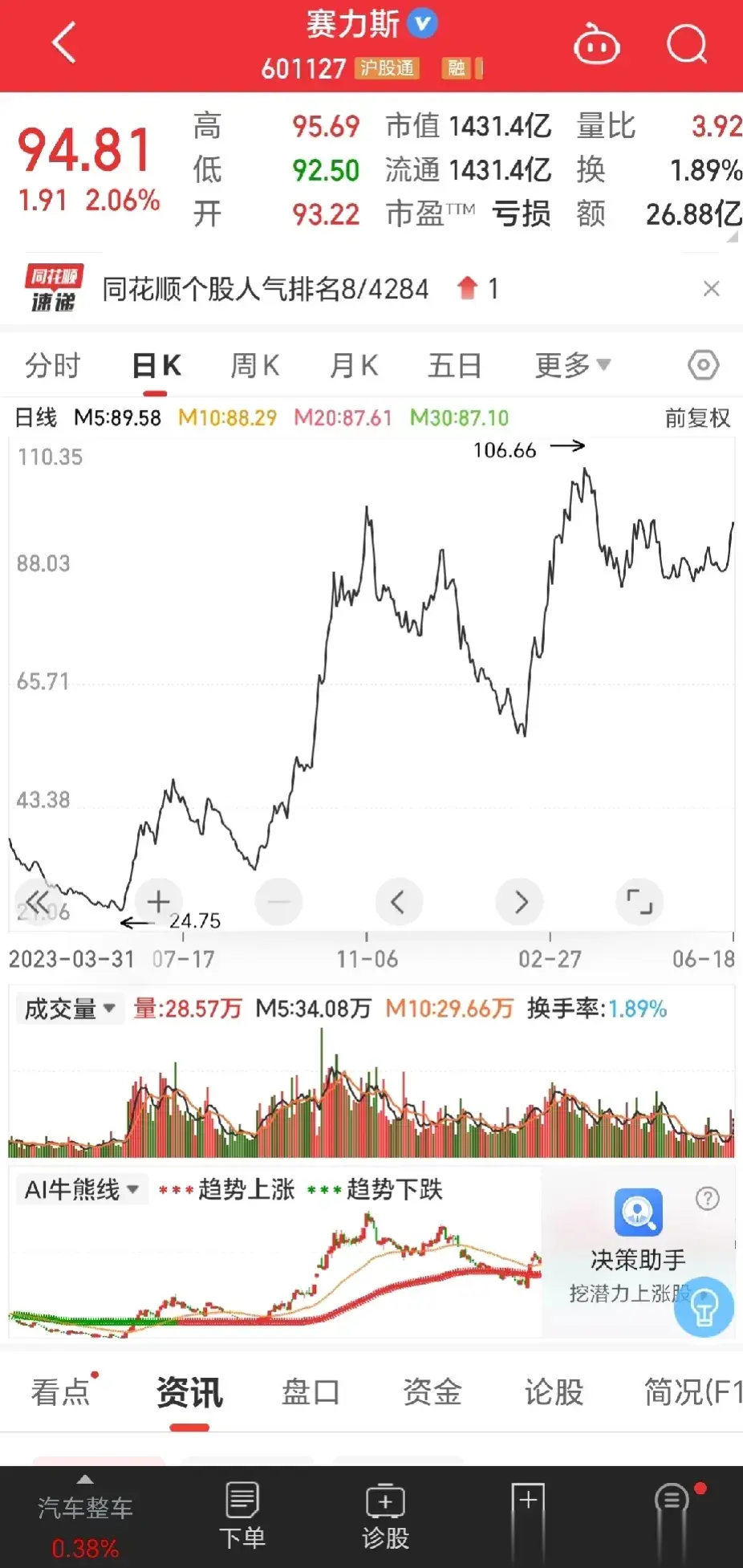
Task: Dismiss the 同花顺 popularity ranking banner
Action: pyautogui.click(x=711, y=288)
